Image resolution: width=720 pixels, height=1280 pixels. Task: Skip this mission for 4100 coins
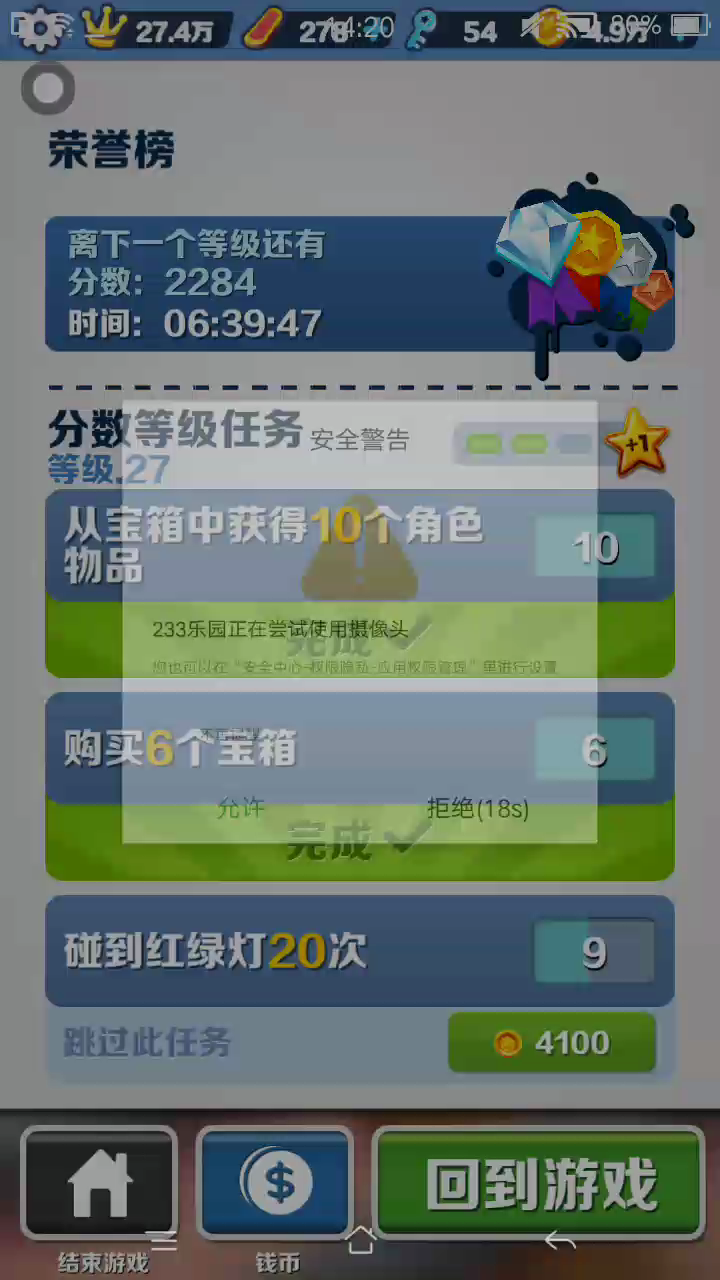[x=551, y=1043]
